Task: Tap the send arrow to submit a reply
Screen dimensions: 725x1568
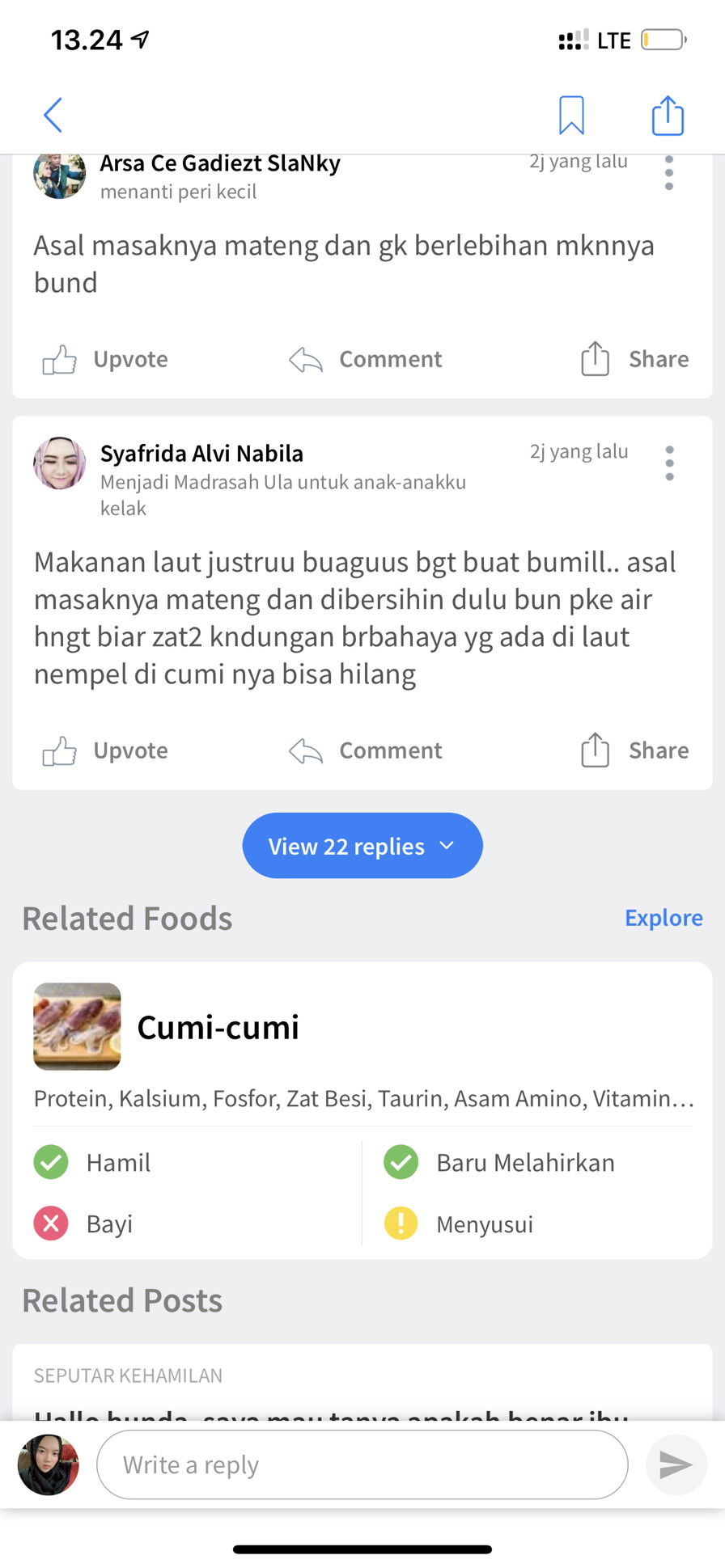Action: click(x=676, y=1464)
